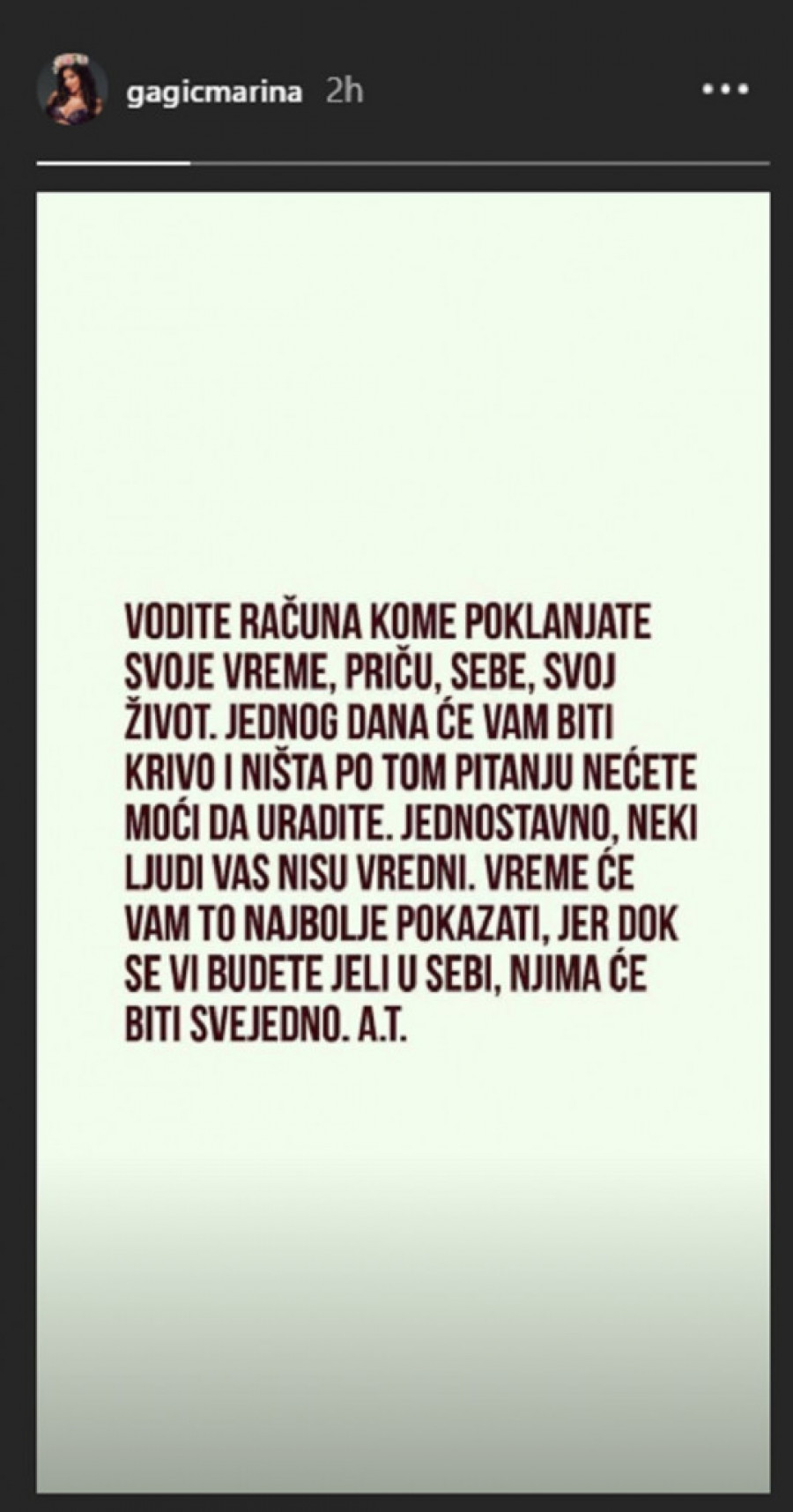Tap the gagicmarina username
793x1512 pixels.
214,92
